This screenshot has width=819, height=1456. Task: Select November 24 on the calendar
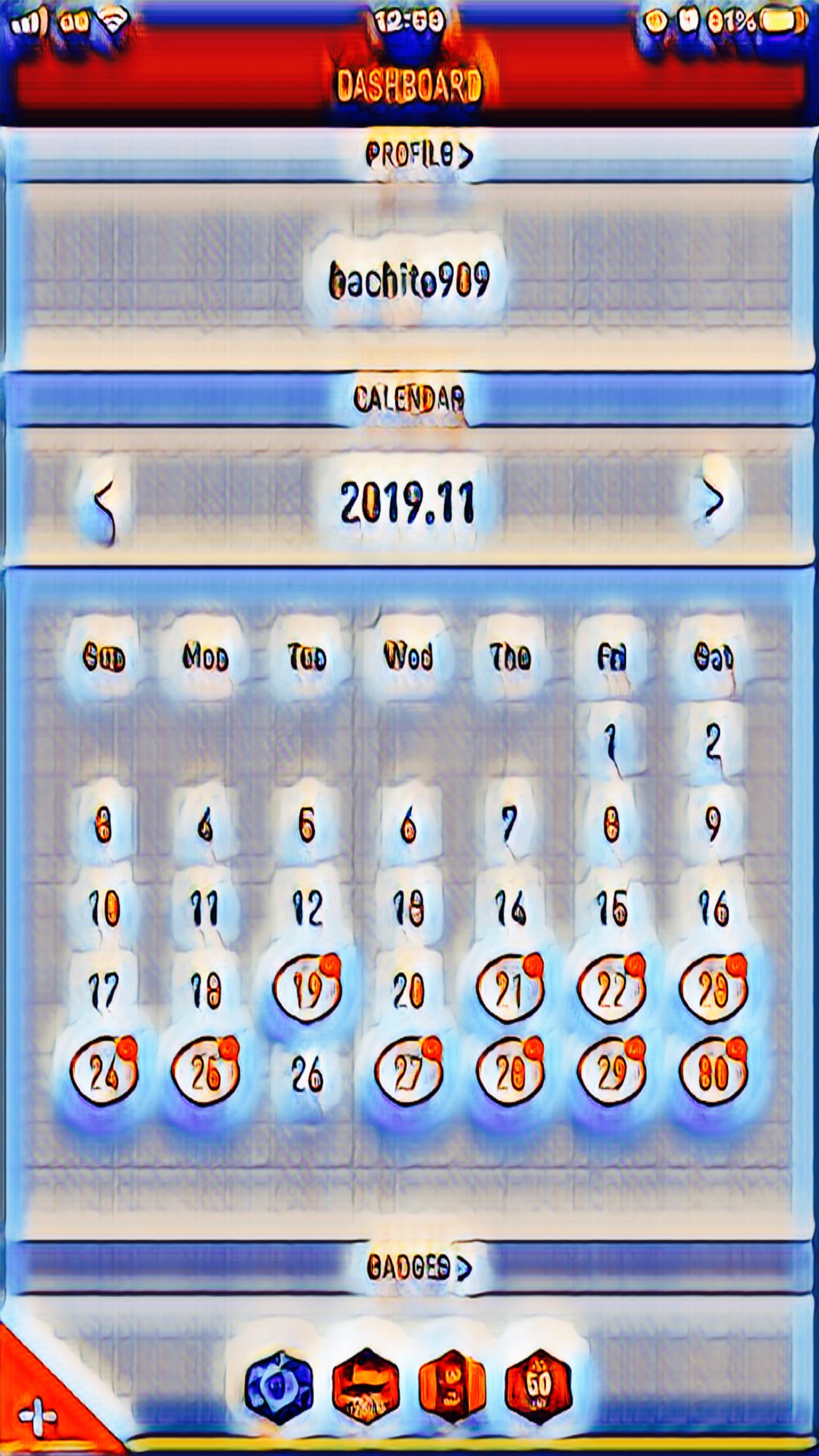104,1072
